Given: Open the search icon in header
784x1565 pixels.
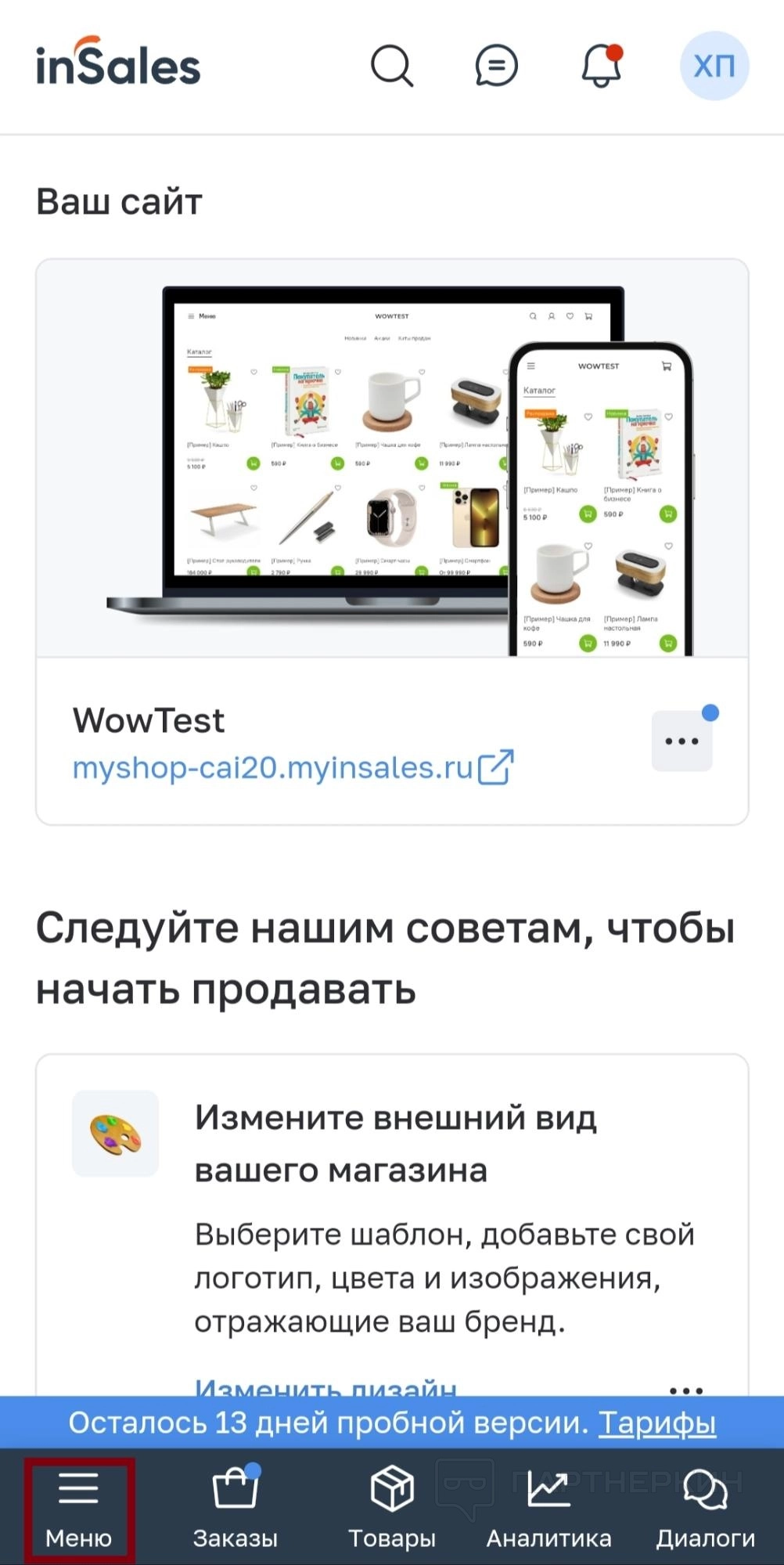Looking at the screenshot, I should 391,66.
